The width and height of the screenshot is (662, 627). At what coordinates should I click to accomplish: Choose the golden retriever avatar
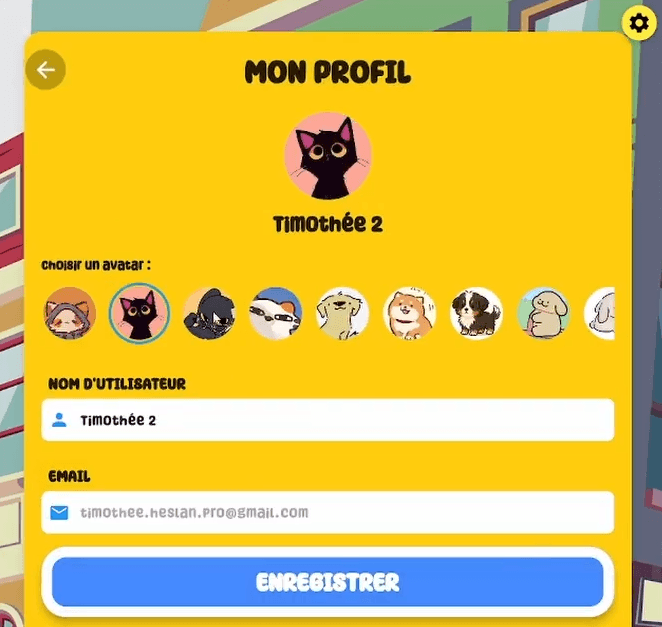pos(343,313)
